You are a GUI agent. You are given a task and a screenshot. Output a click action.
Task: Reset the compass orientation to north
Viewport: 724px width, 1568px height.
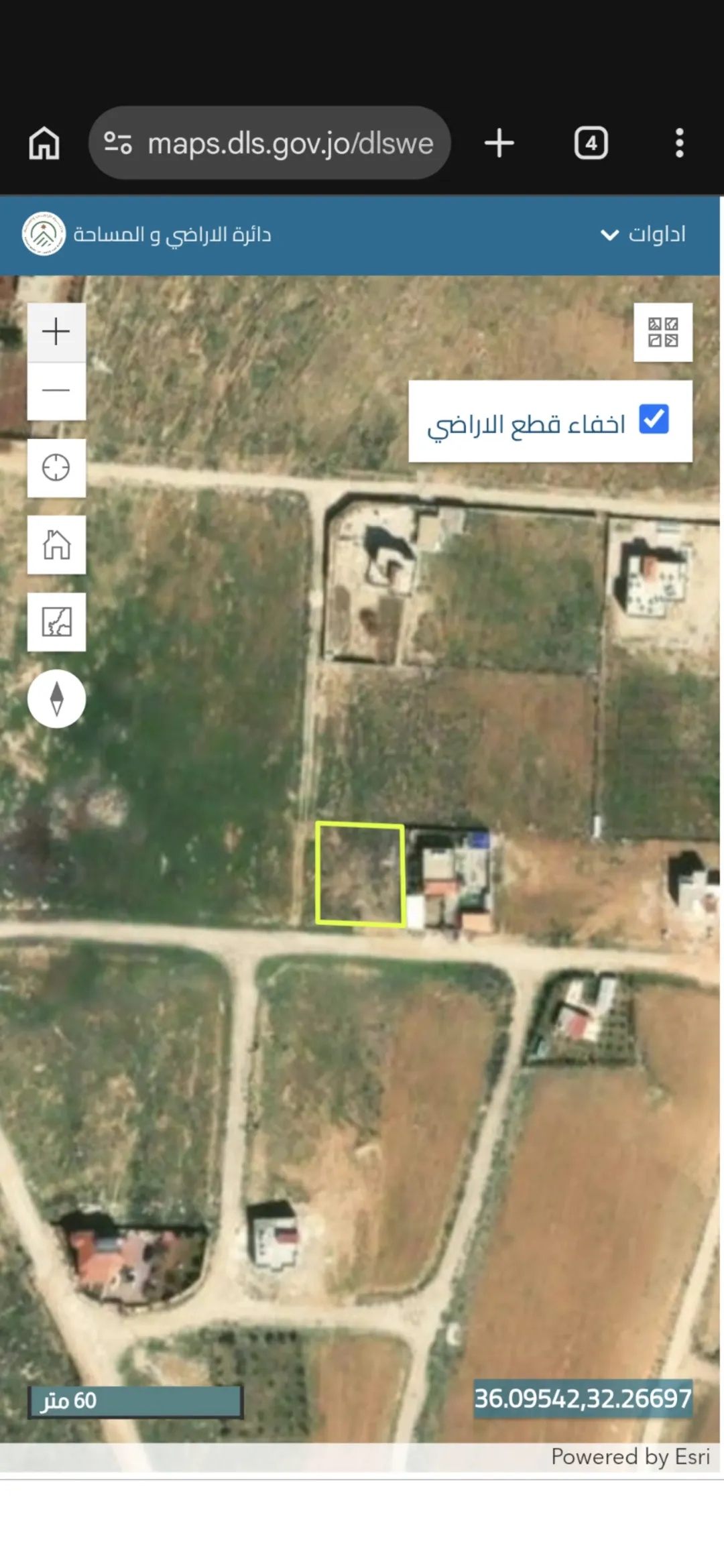[56, 699]
